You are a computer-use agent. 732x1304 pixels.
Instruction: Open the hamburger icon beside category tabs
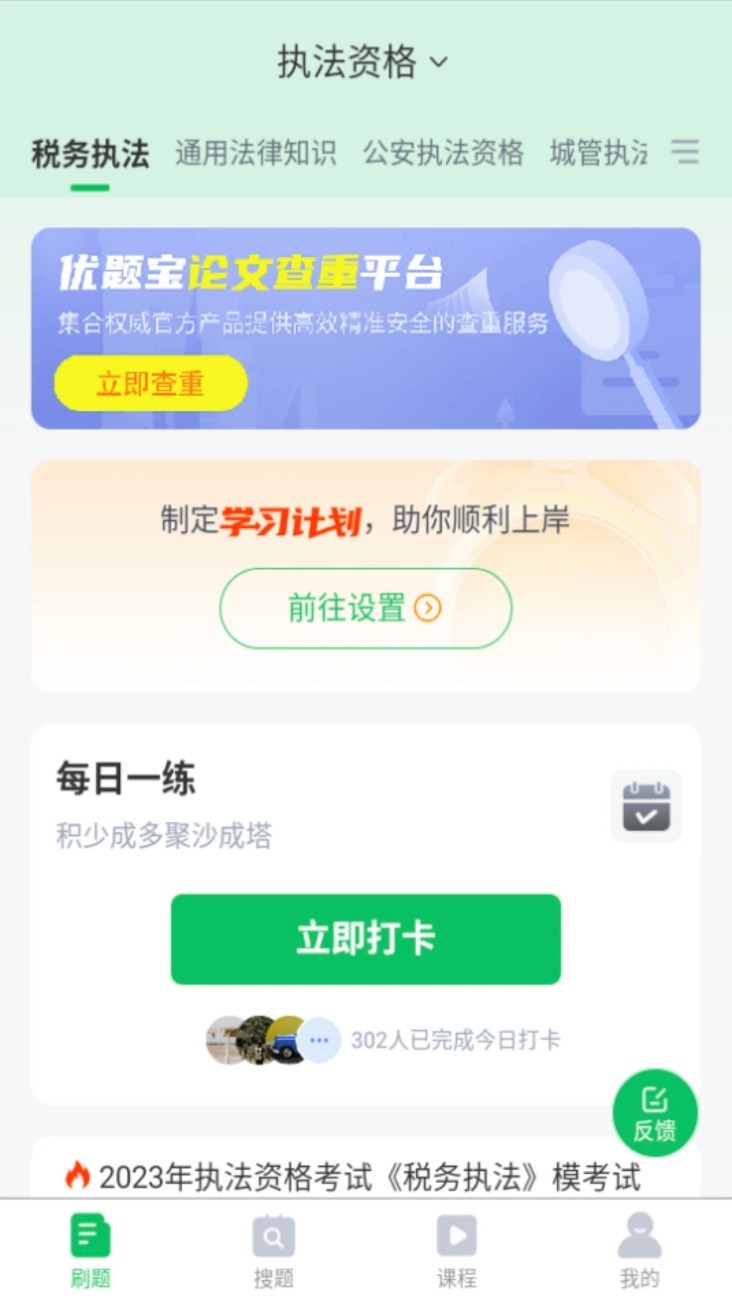click(x=686, y=152)
